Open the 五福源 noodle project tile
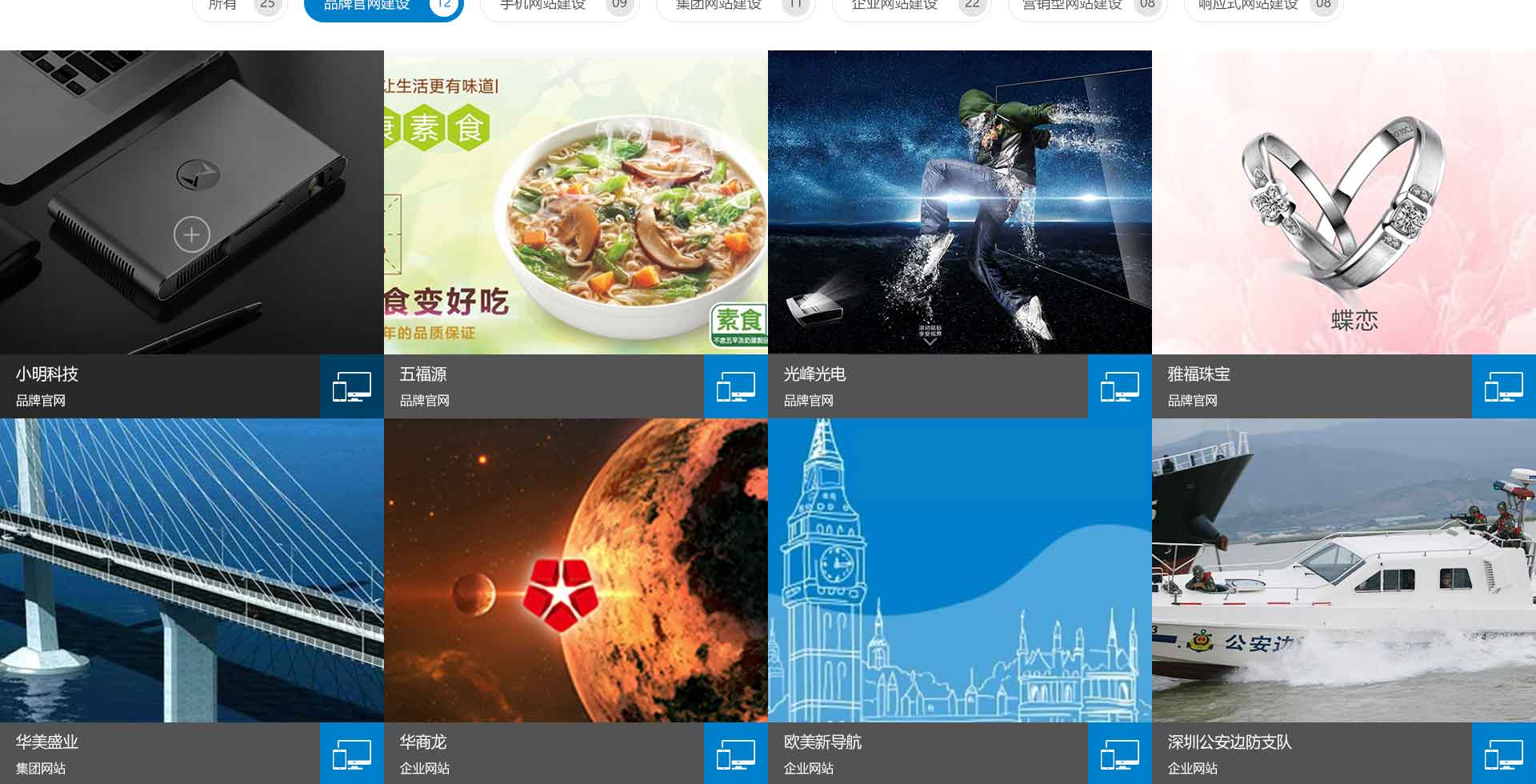Screen dimensions: 1536x784 [x=576, y=202]
